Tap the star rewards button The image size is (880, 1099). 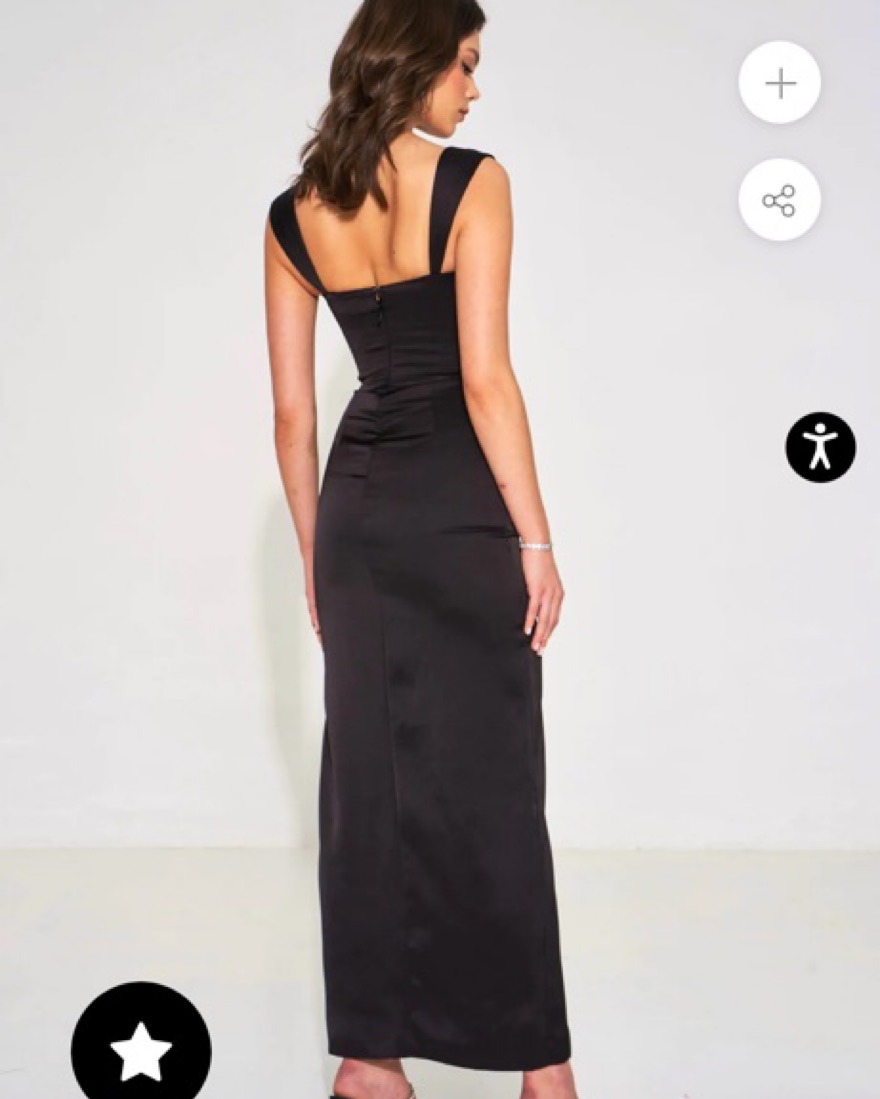tap(141, 1050)
